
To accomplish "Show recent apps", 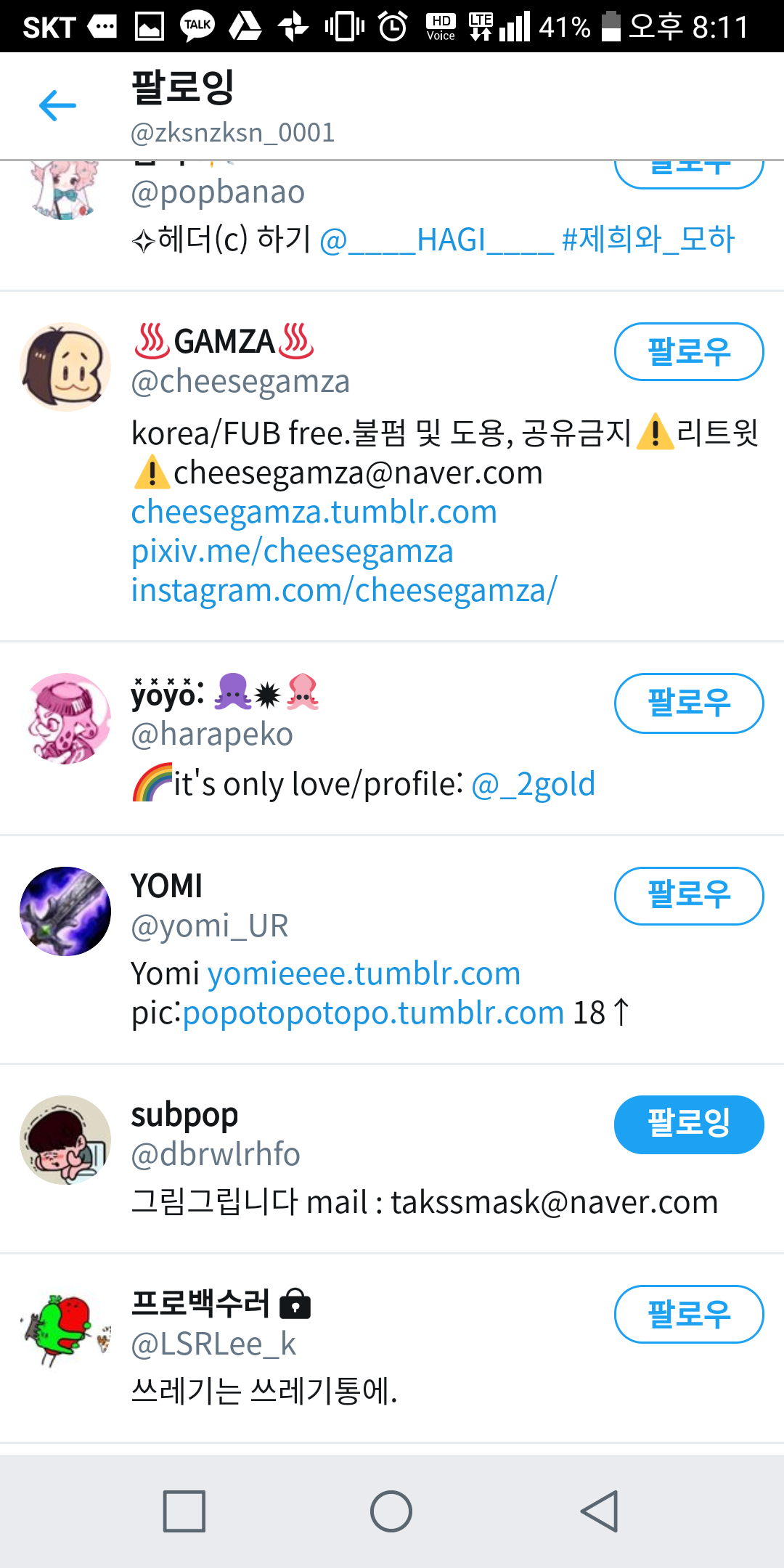I will coord(184,1511).
